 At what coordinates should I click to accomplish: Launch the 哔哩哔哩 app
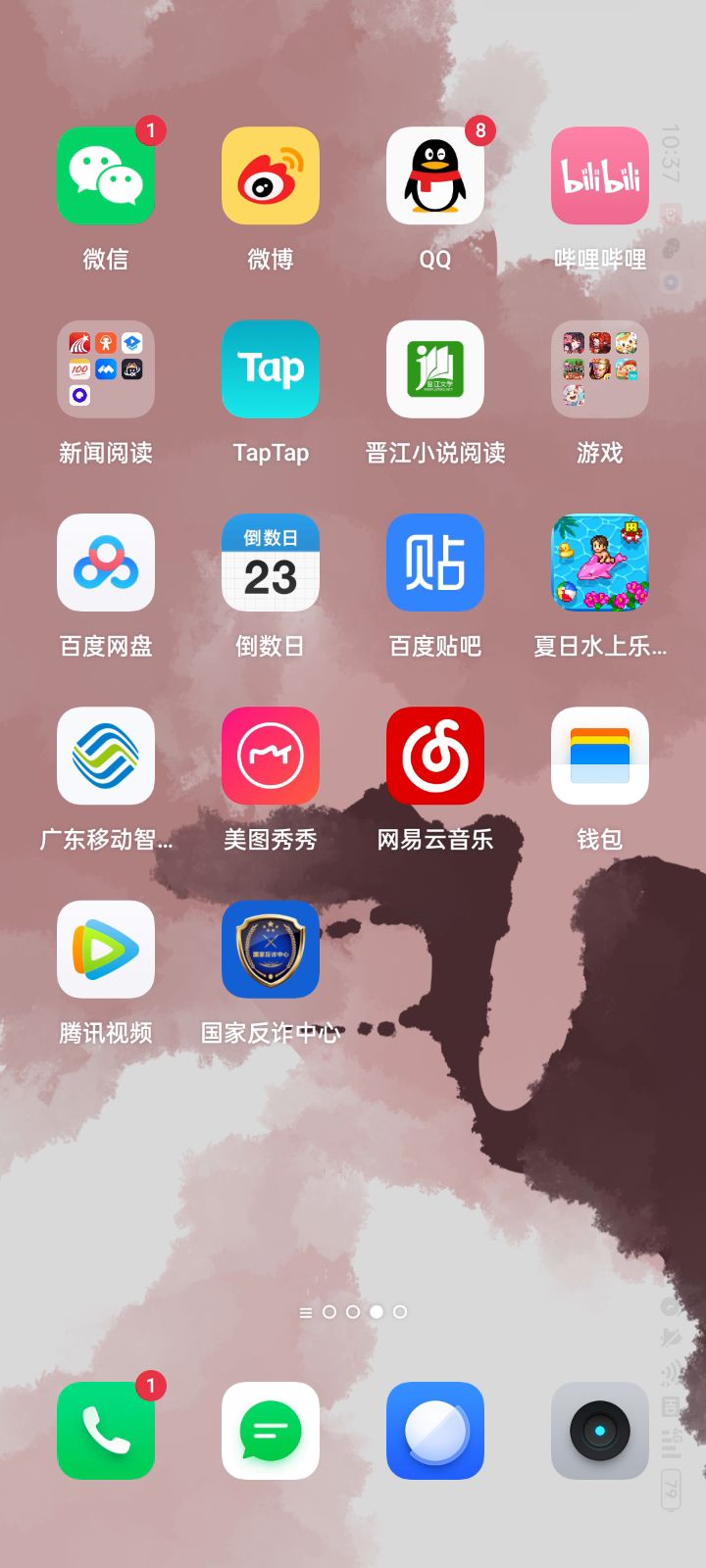[600, 175]
